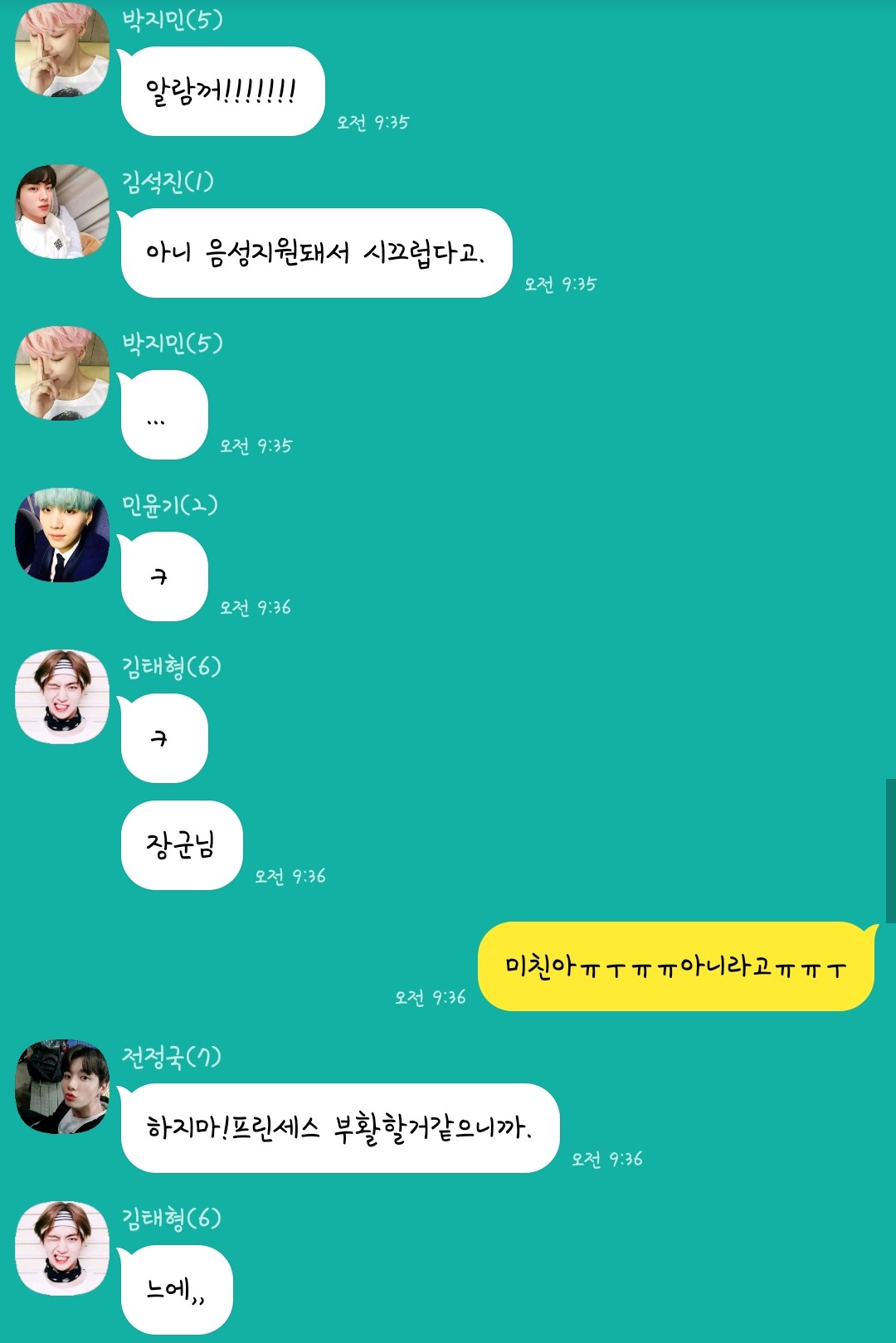Open 김석진's profile picture
Screen dimensions: 896x1343
(62, 212)
